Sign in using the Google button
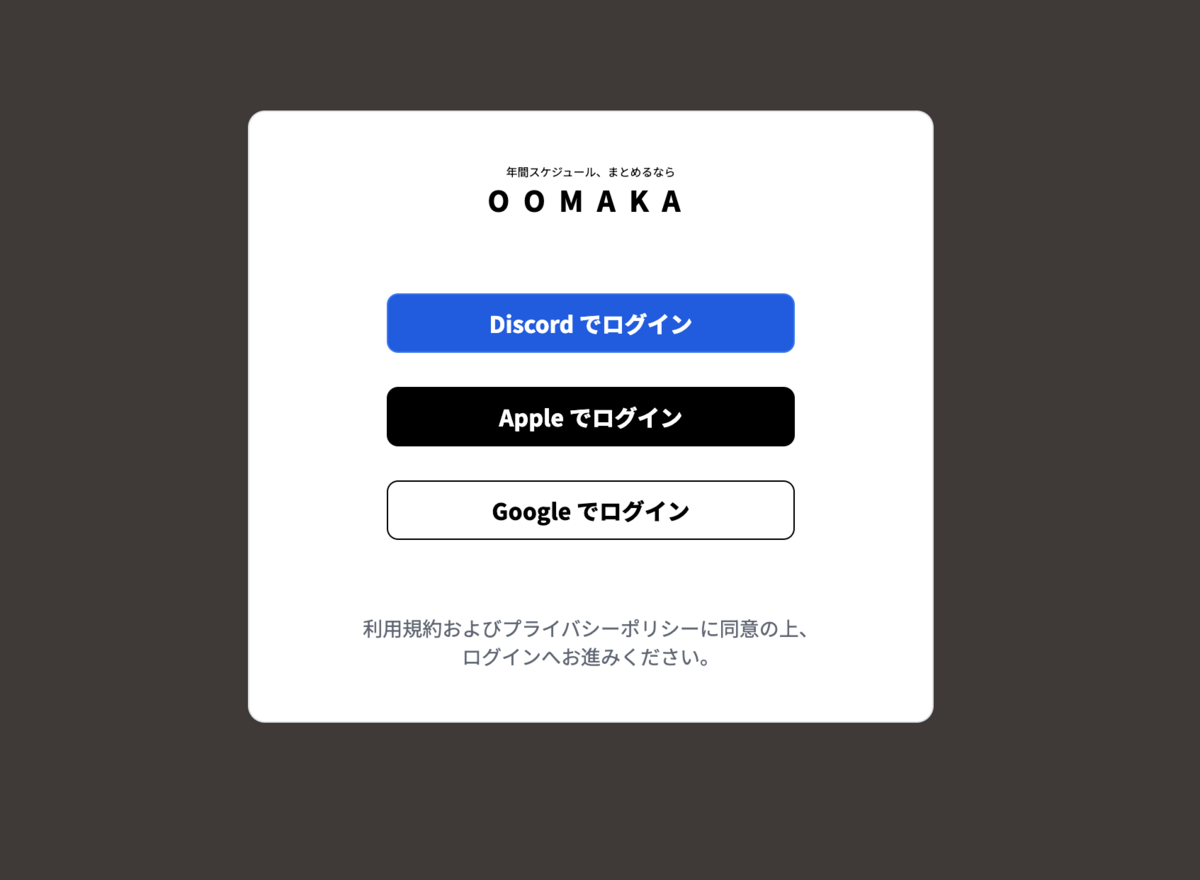Viewport: 1200px width, 880px height. tap(590, 510)
